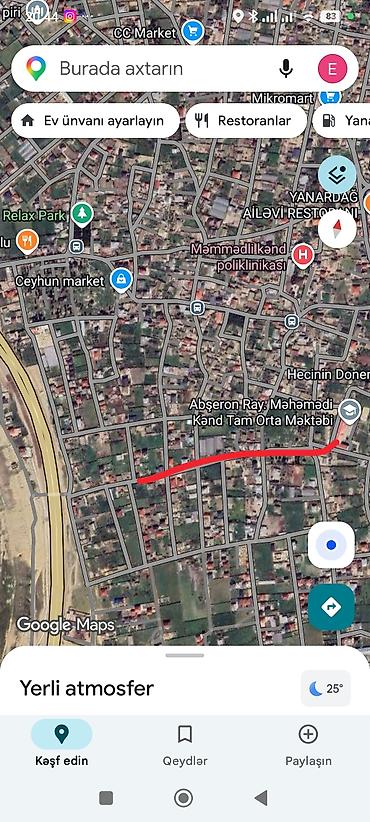The image size is (370, 822).
Task: Filter map by Restoranlar chip
Action: 246,121
